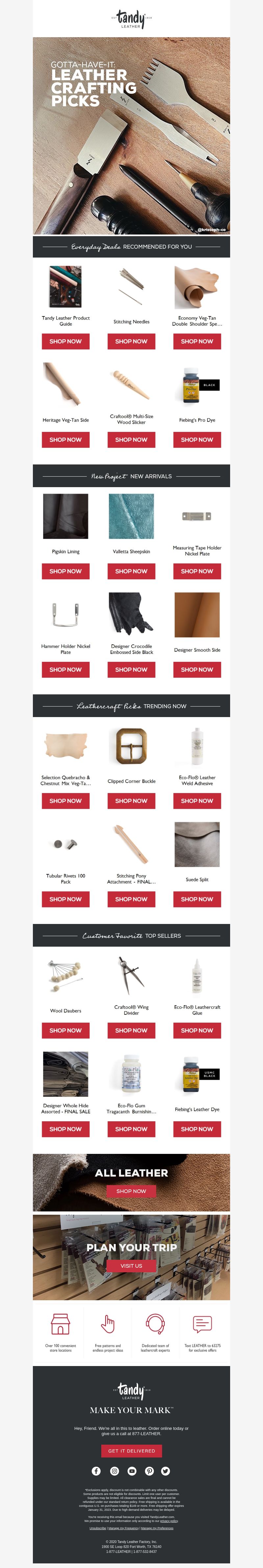
Task: Open Shop Now for Pigskin Lining
Action: pyautogui.click(x=65, y=571)
